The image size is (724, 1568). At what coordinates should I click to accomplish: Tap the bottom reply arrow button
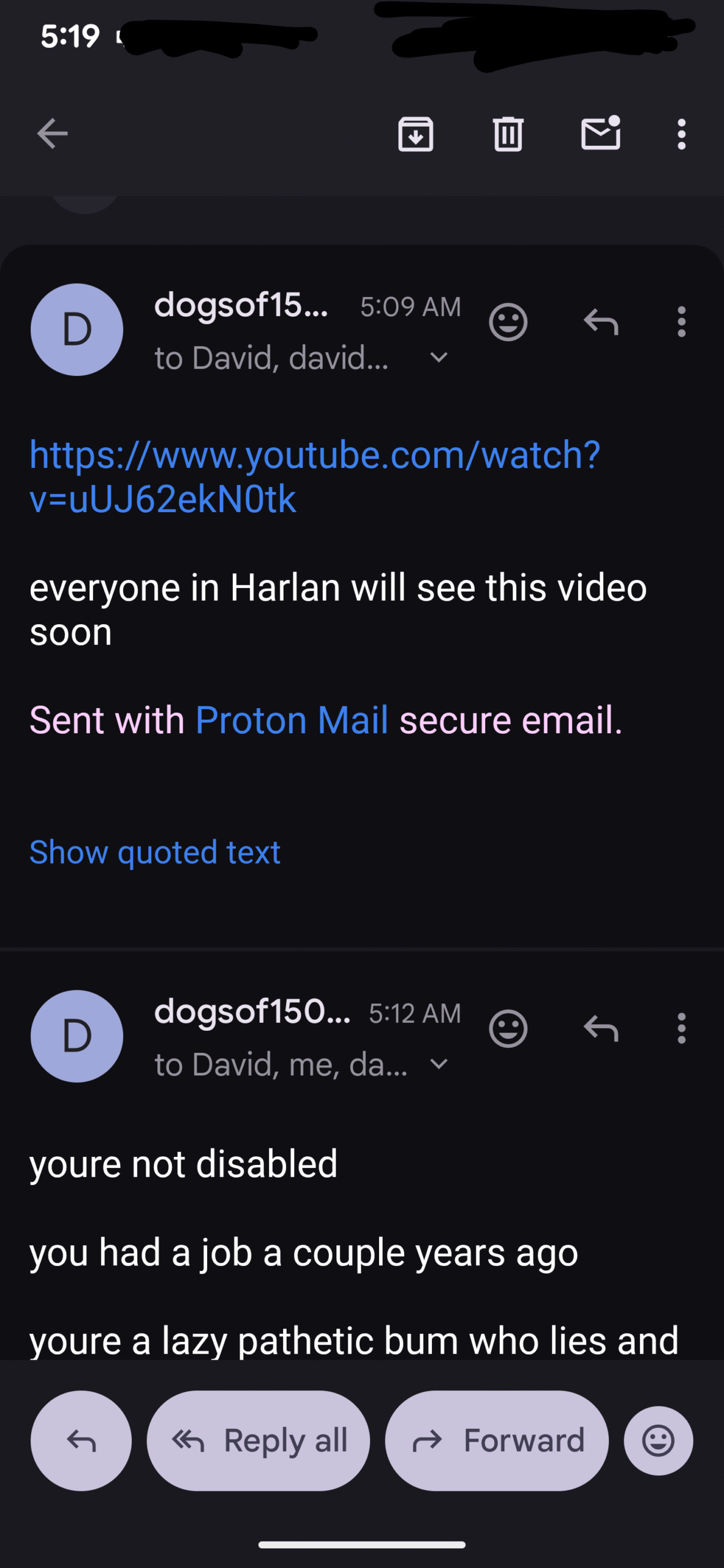tap(81, 1441)
